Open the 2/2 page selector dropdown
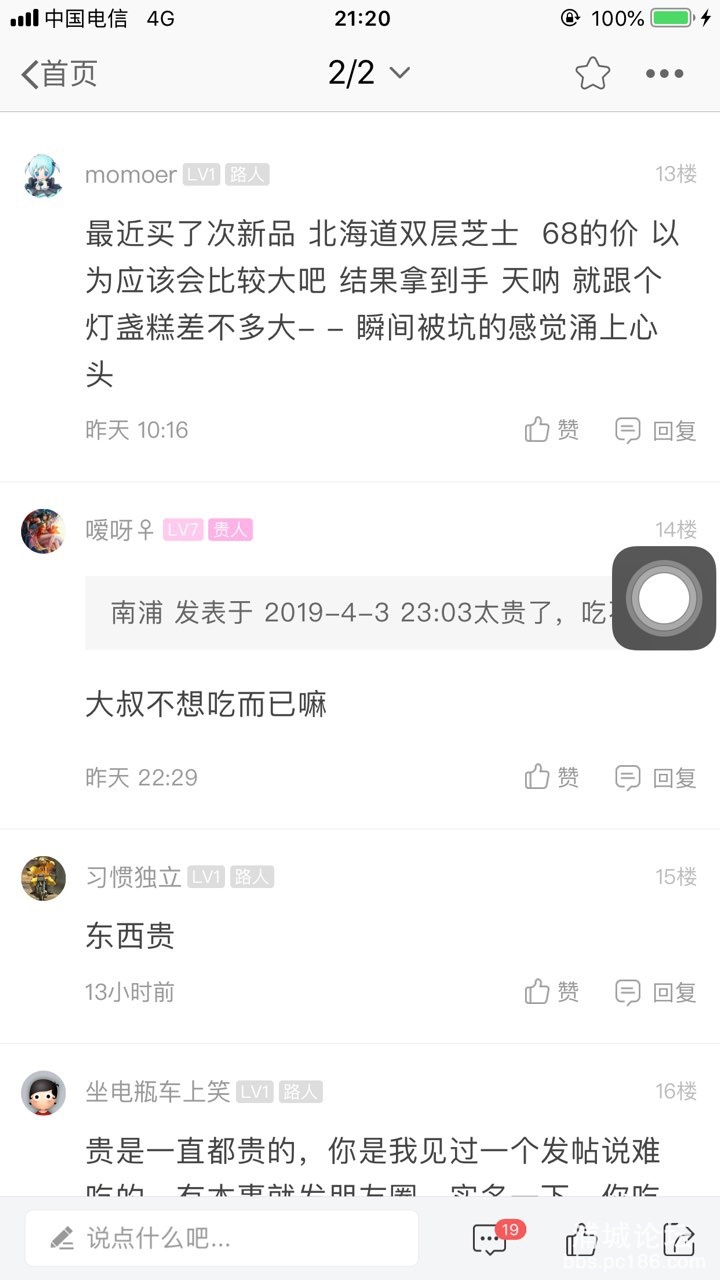The image size is (720, 1280). click(368, 73)
